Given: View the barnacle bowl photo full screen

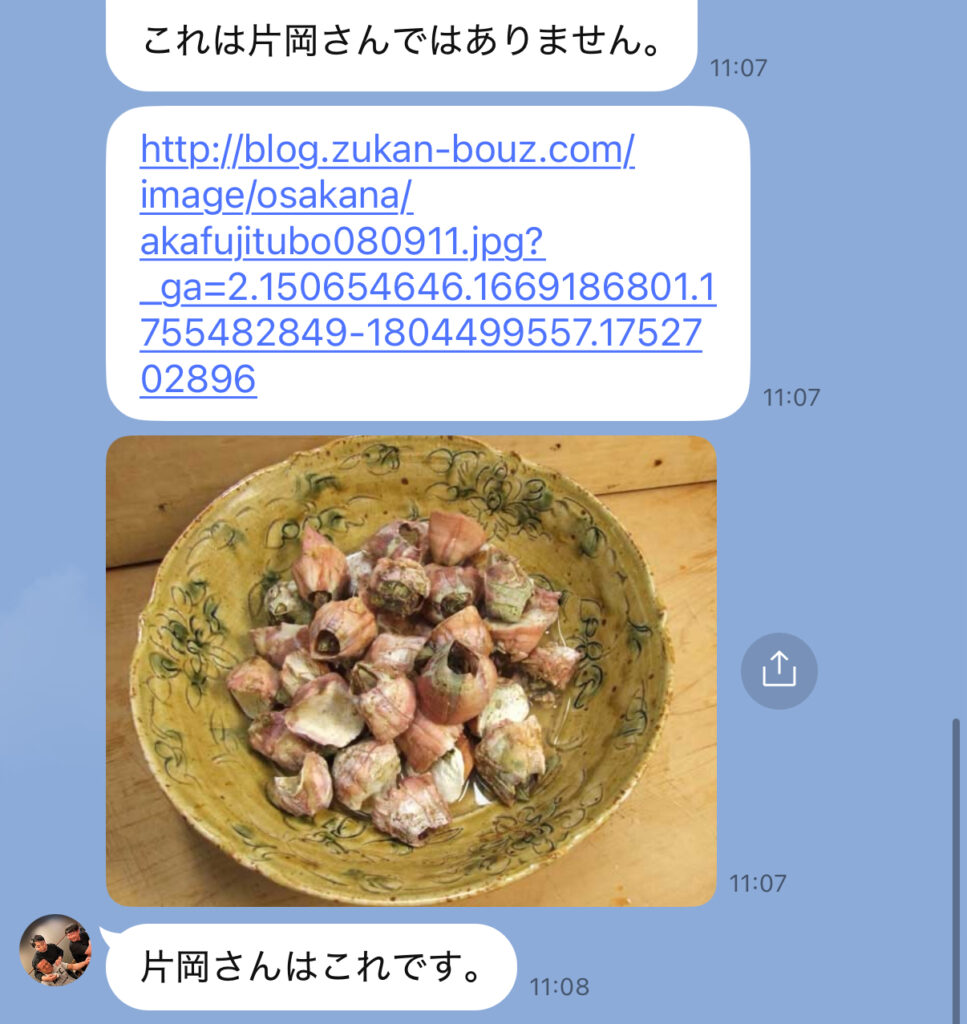Looking at the screenshot, I should [x=411, y=671].
